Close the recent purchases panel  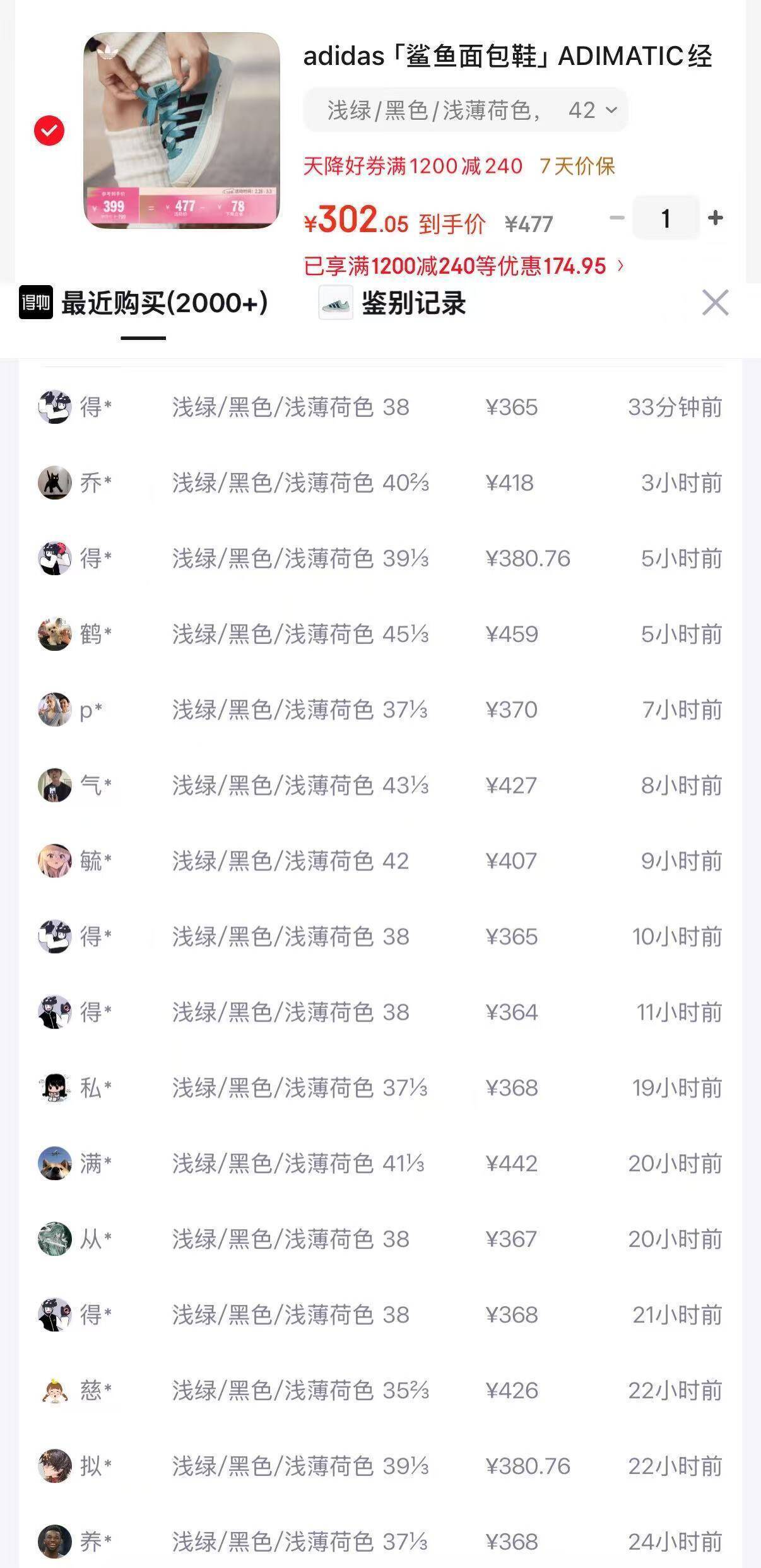[715, 303]
